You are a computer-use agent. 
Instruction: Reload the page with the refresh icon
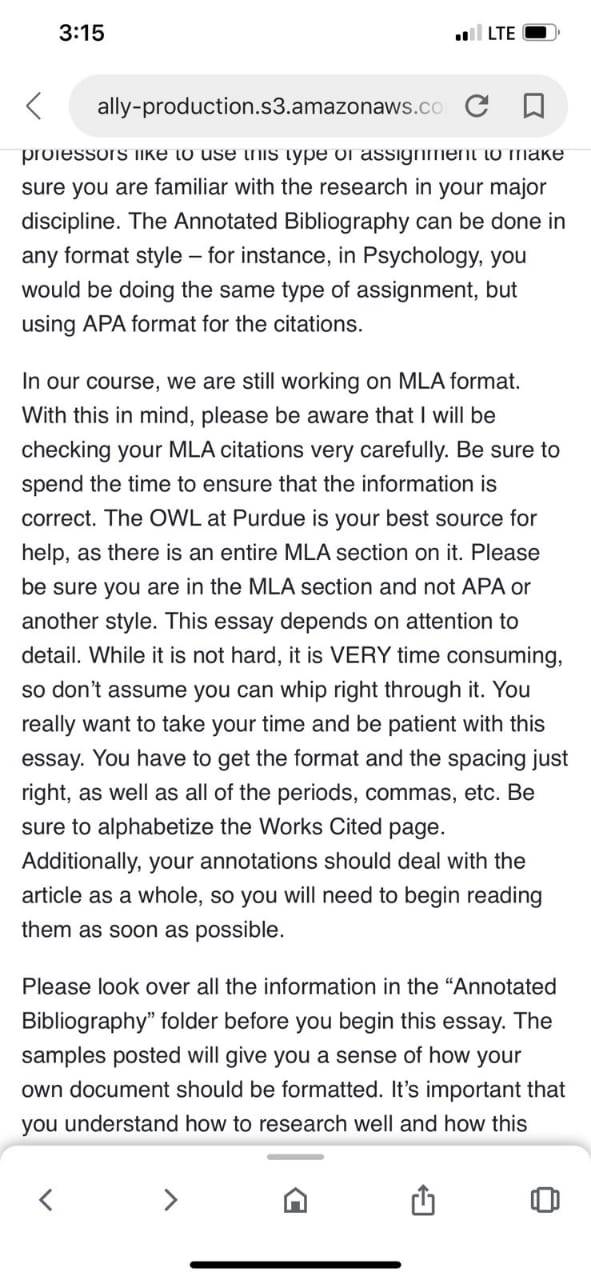[x=478, y=105]
